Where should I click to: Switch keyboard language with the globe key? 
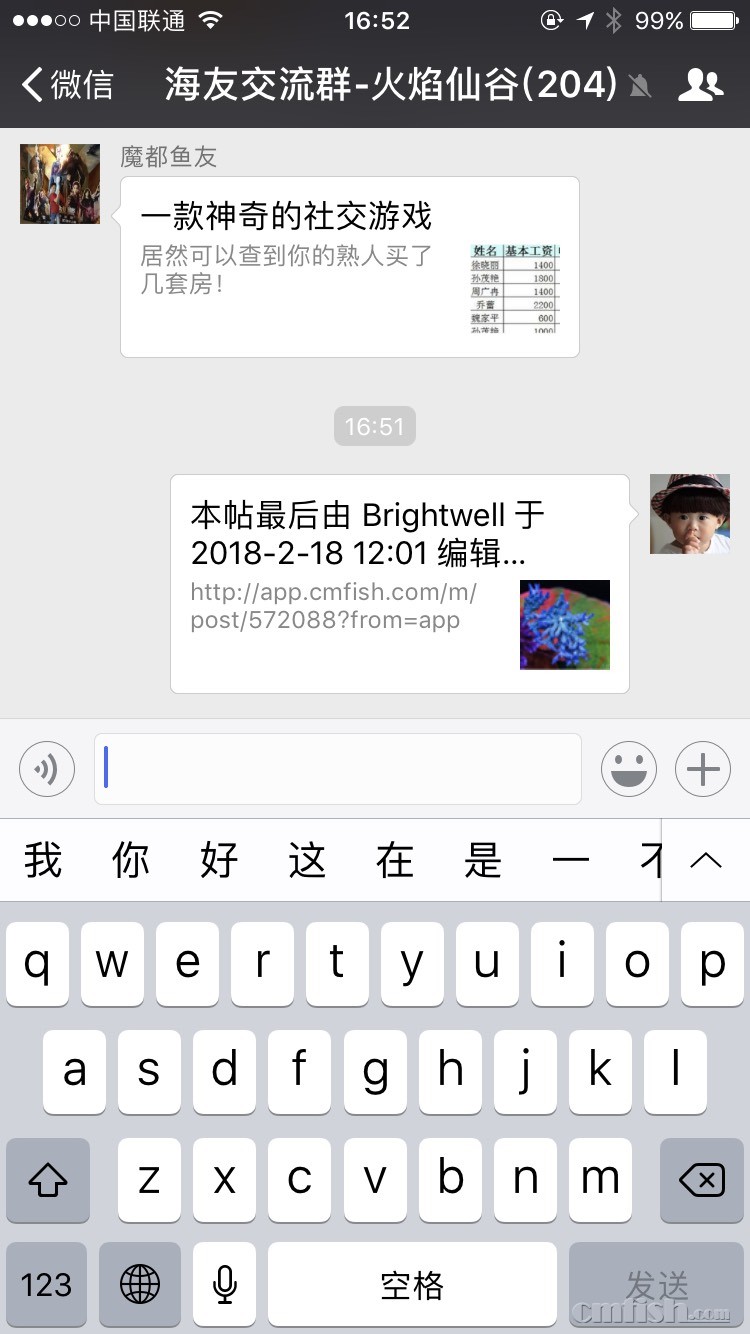tap(140, 1285)
